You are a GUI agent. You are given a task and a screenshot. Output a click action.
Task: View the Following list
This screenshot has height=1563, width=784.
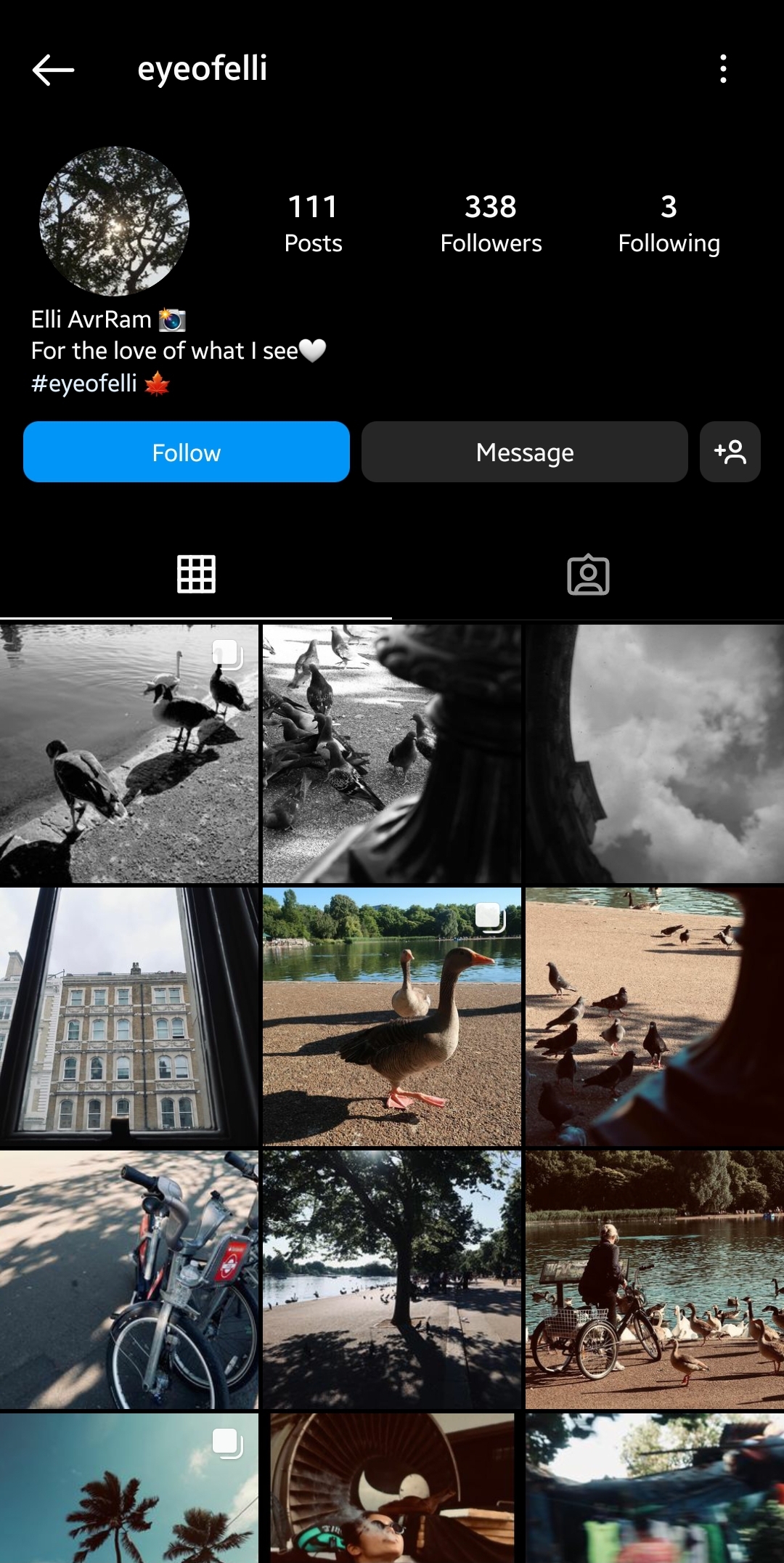click(x=669, y=223)
